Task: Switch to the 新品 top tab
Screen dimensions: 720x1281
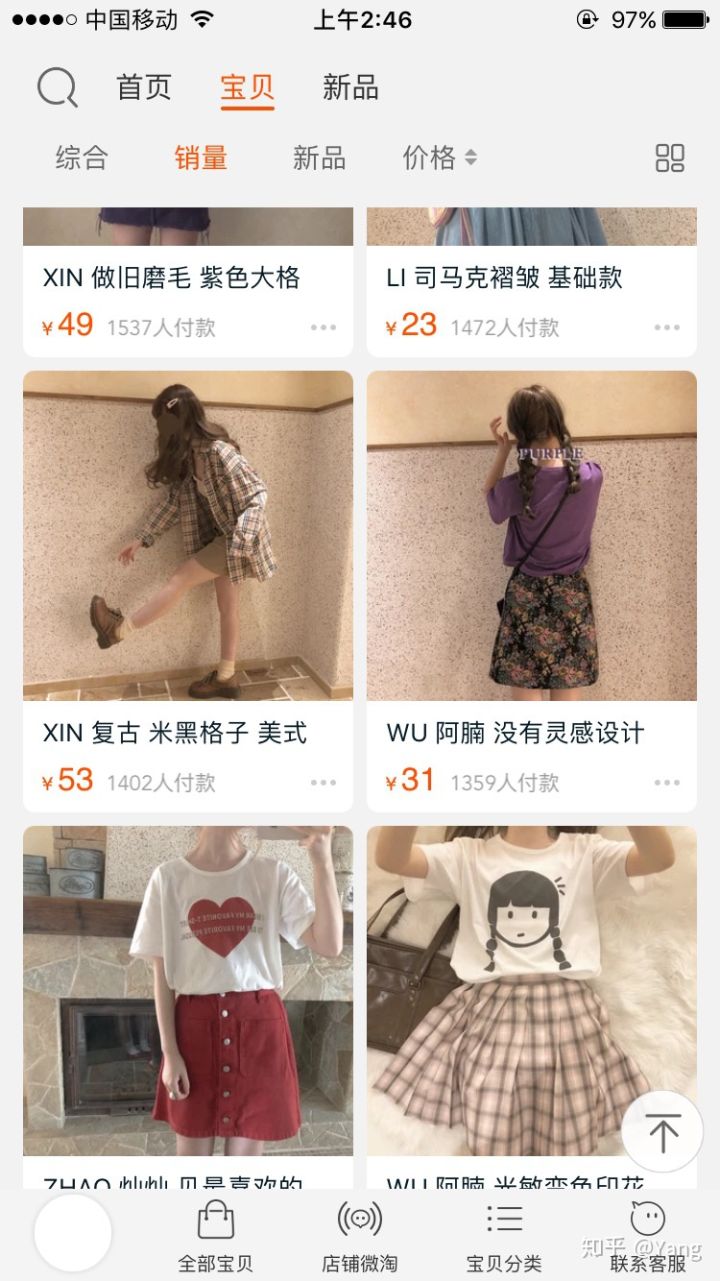Action: coord(350,88)
